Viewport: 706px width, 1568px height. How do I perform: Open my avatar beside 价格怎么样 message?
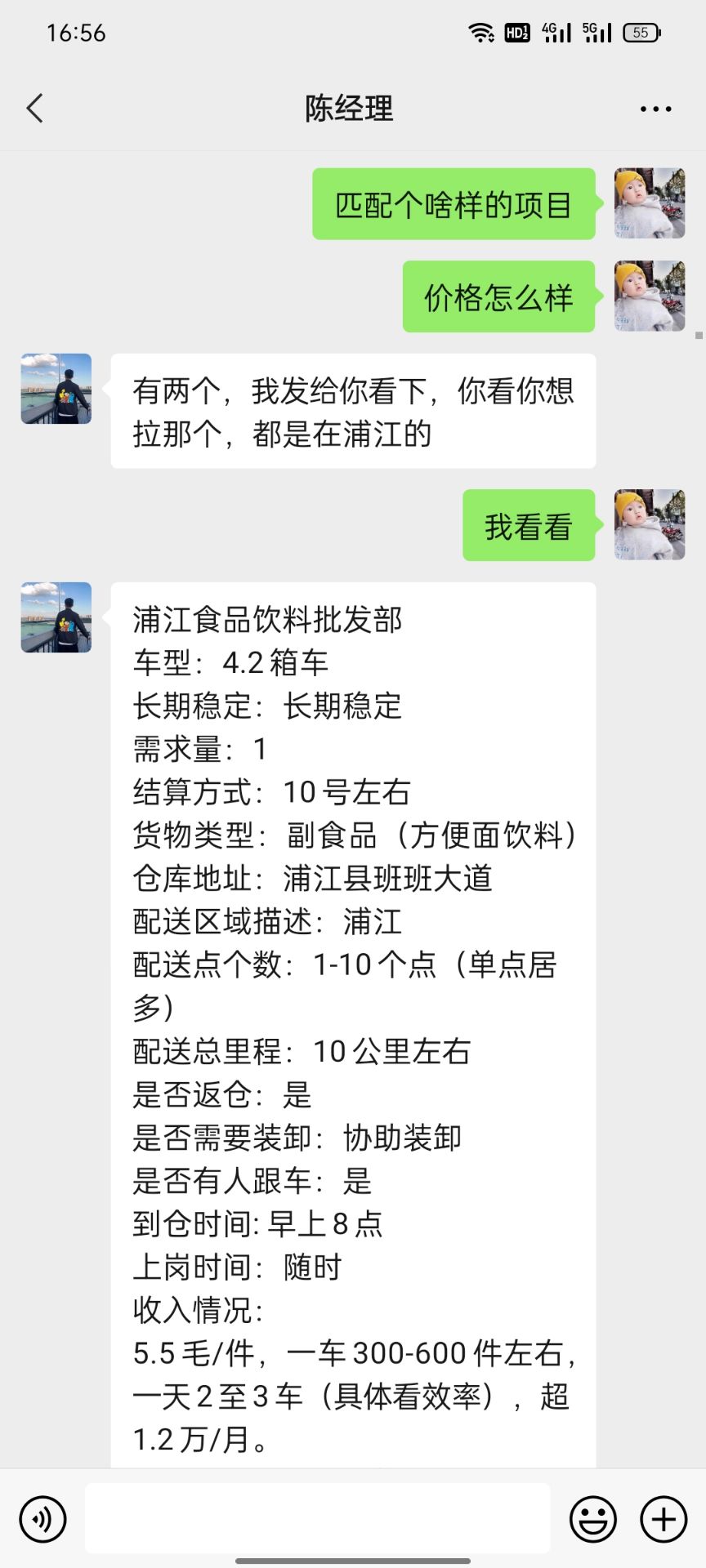(650, 296)
